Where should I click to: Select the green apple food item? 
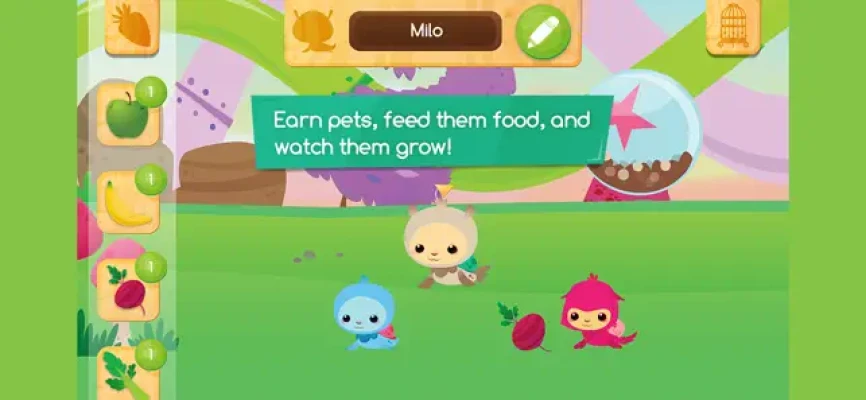coord(128,116)
